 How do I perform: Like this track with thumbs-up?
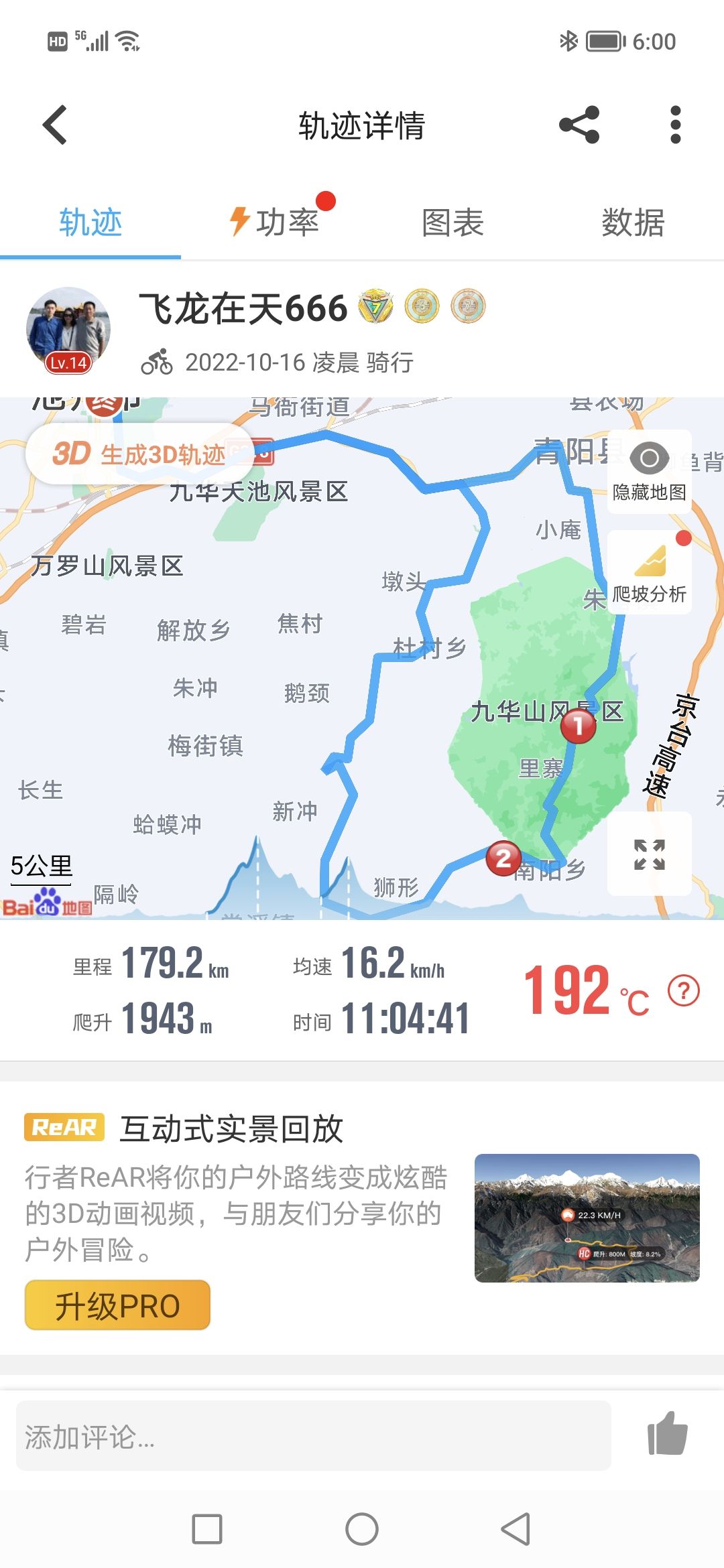point(667,1434)
